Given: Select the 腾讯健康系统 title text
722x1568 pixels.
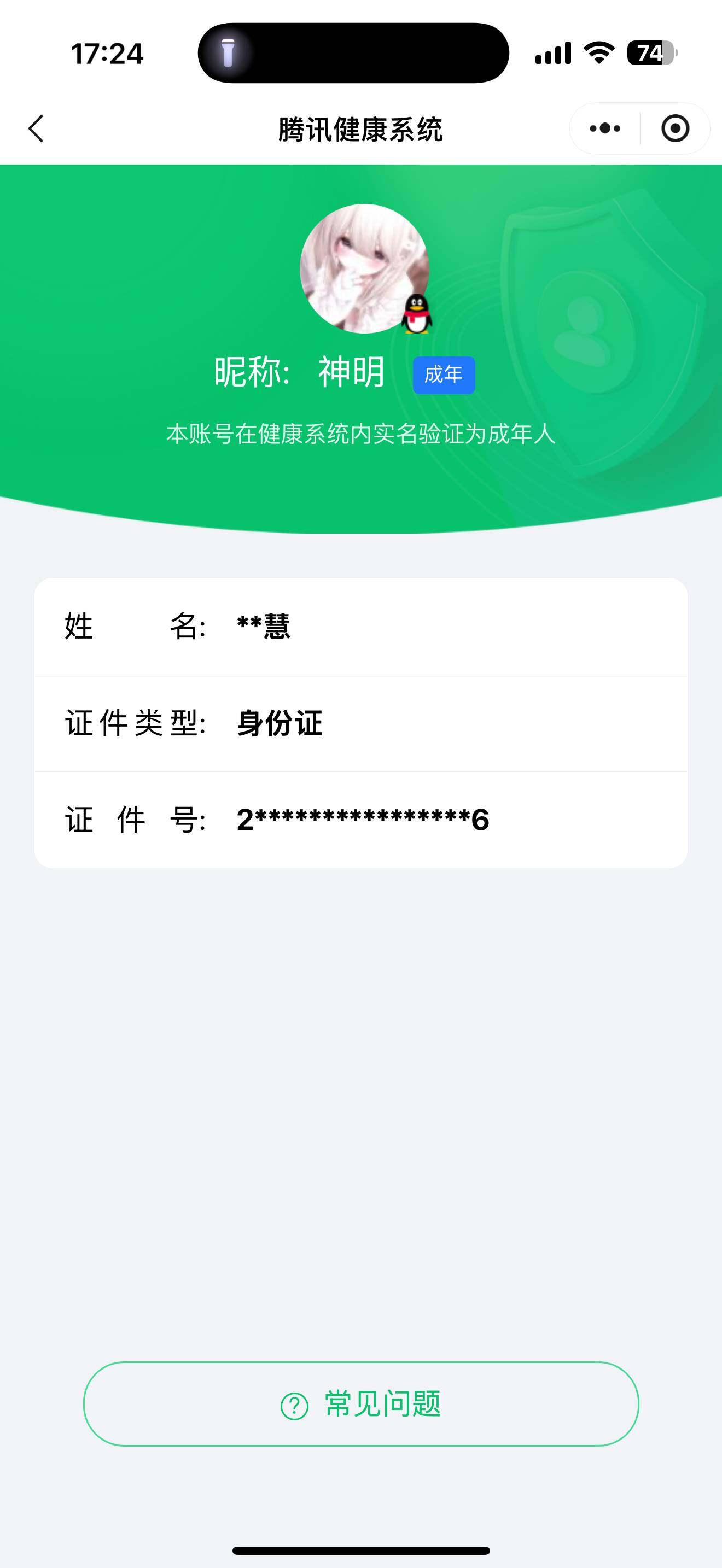Looking at the screenshot, I should point(361,128).
